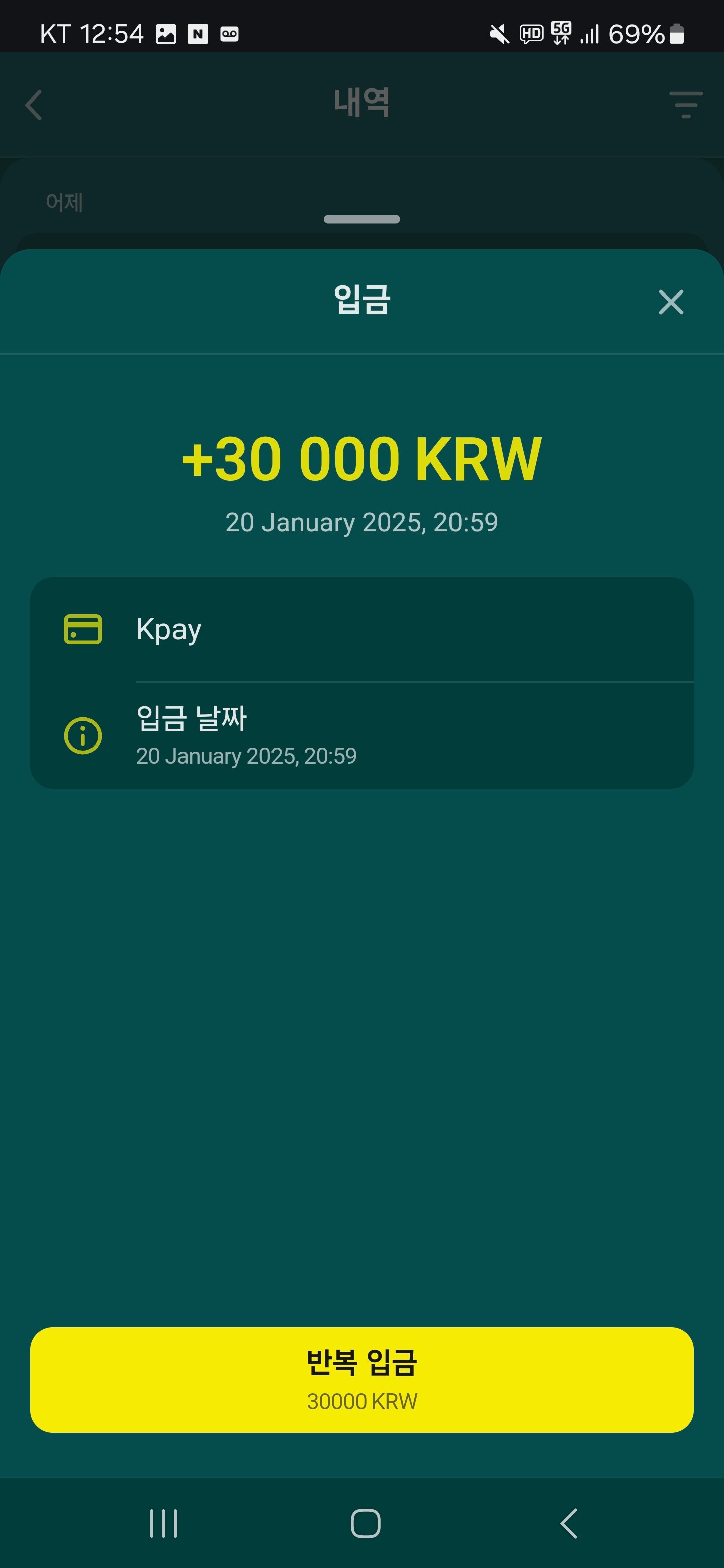Close the 입금 deposit details sheet

pos(670,302)
